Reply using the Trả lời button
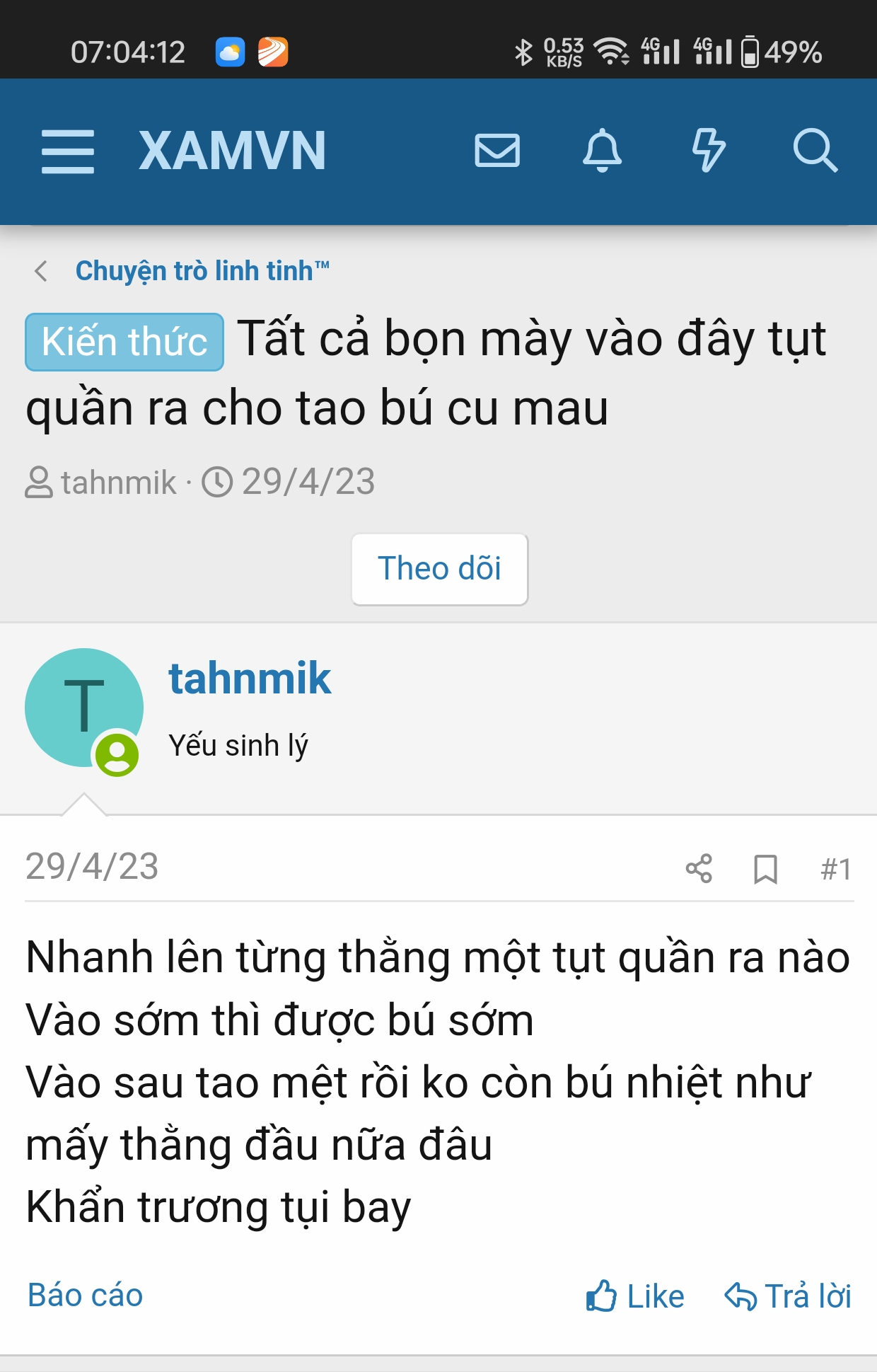The height and width of the screenshot is (1372, 877). click(788, 1296)
